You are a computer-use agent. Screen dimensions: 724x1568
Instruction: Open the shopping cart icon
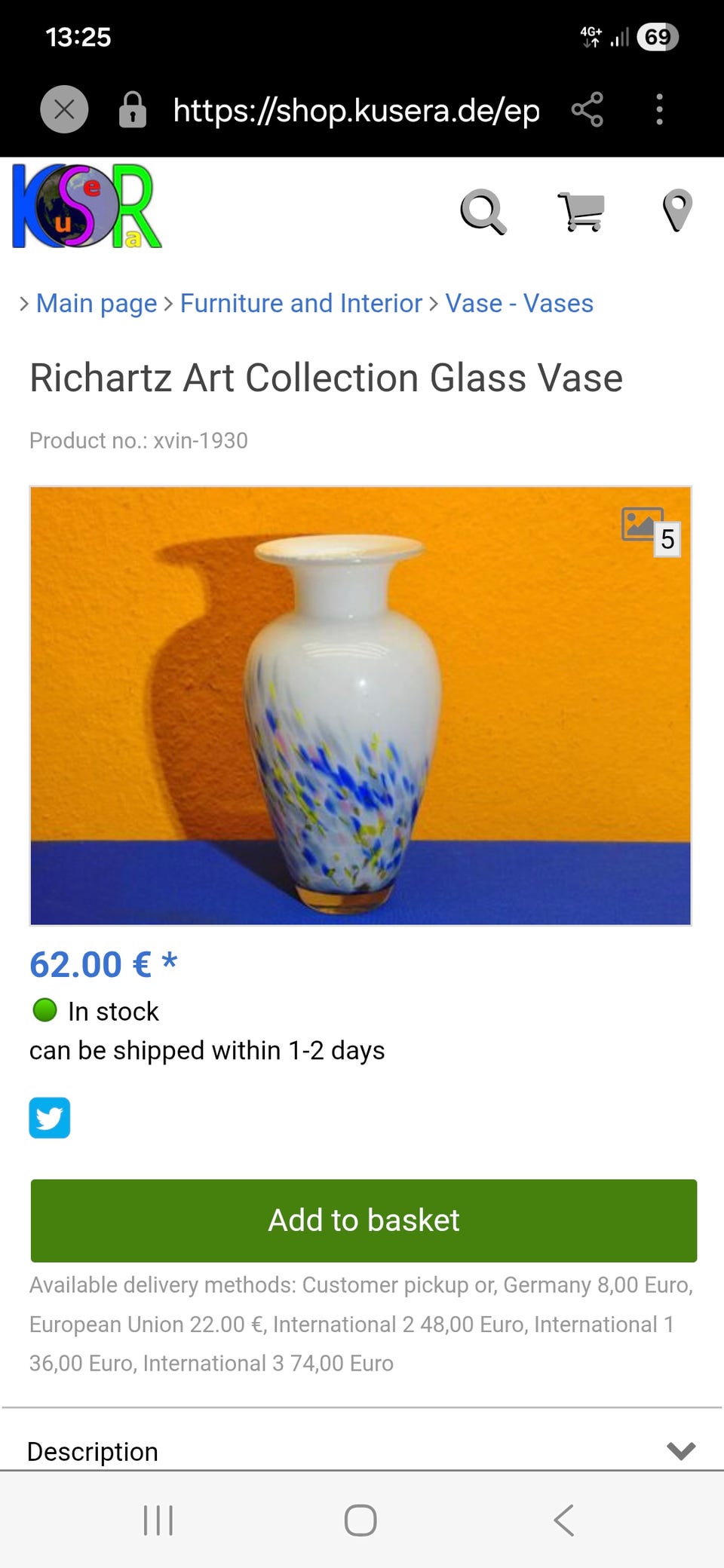pyautogui.click(x=582, y=213)
